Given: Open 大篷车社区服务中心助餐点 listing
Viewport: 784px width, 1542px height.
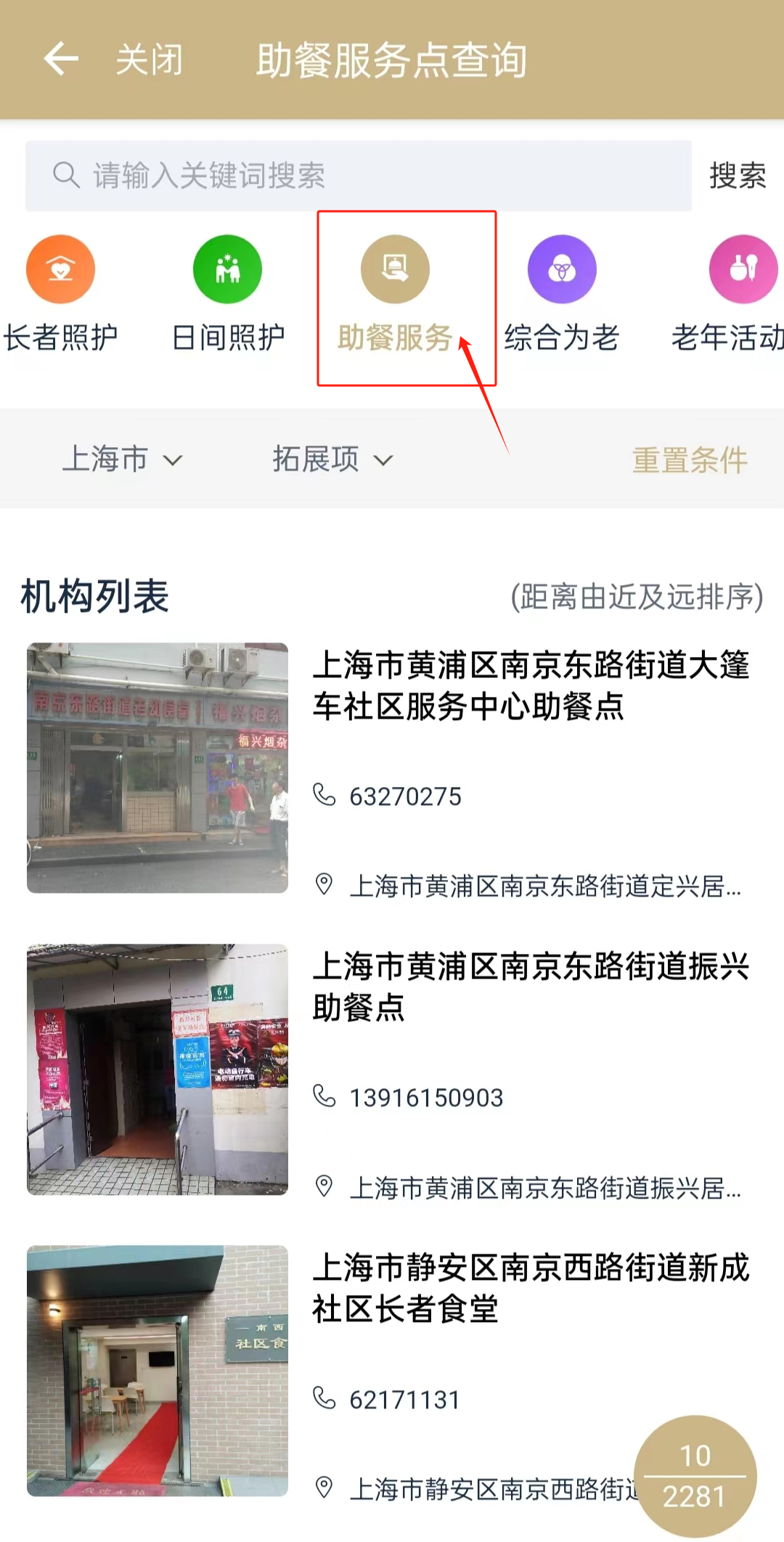Looking at the screenshot, I should tap(530, 685).
